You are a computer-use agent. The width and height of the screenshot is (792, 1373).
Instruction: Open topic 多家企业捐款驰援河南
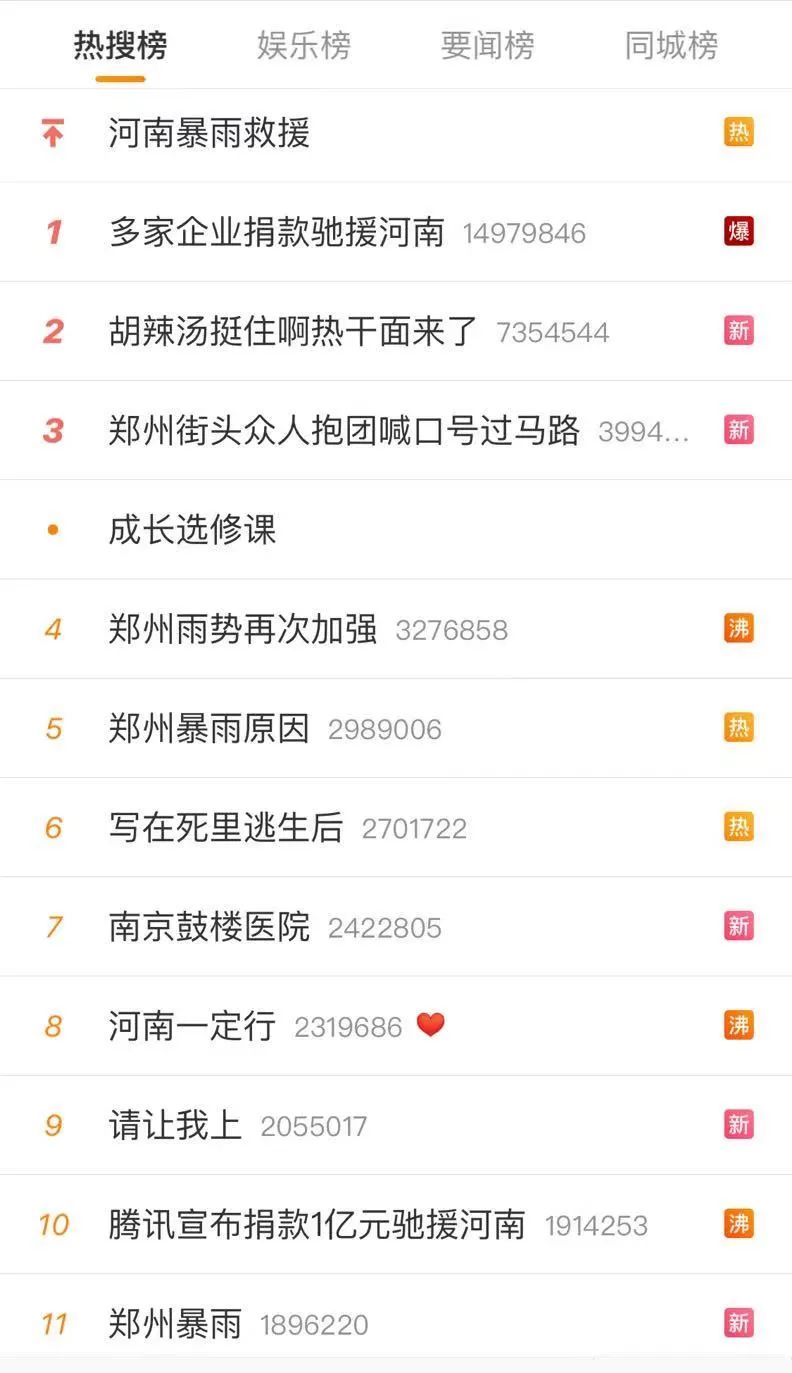click(x=276, y=232)
